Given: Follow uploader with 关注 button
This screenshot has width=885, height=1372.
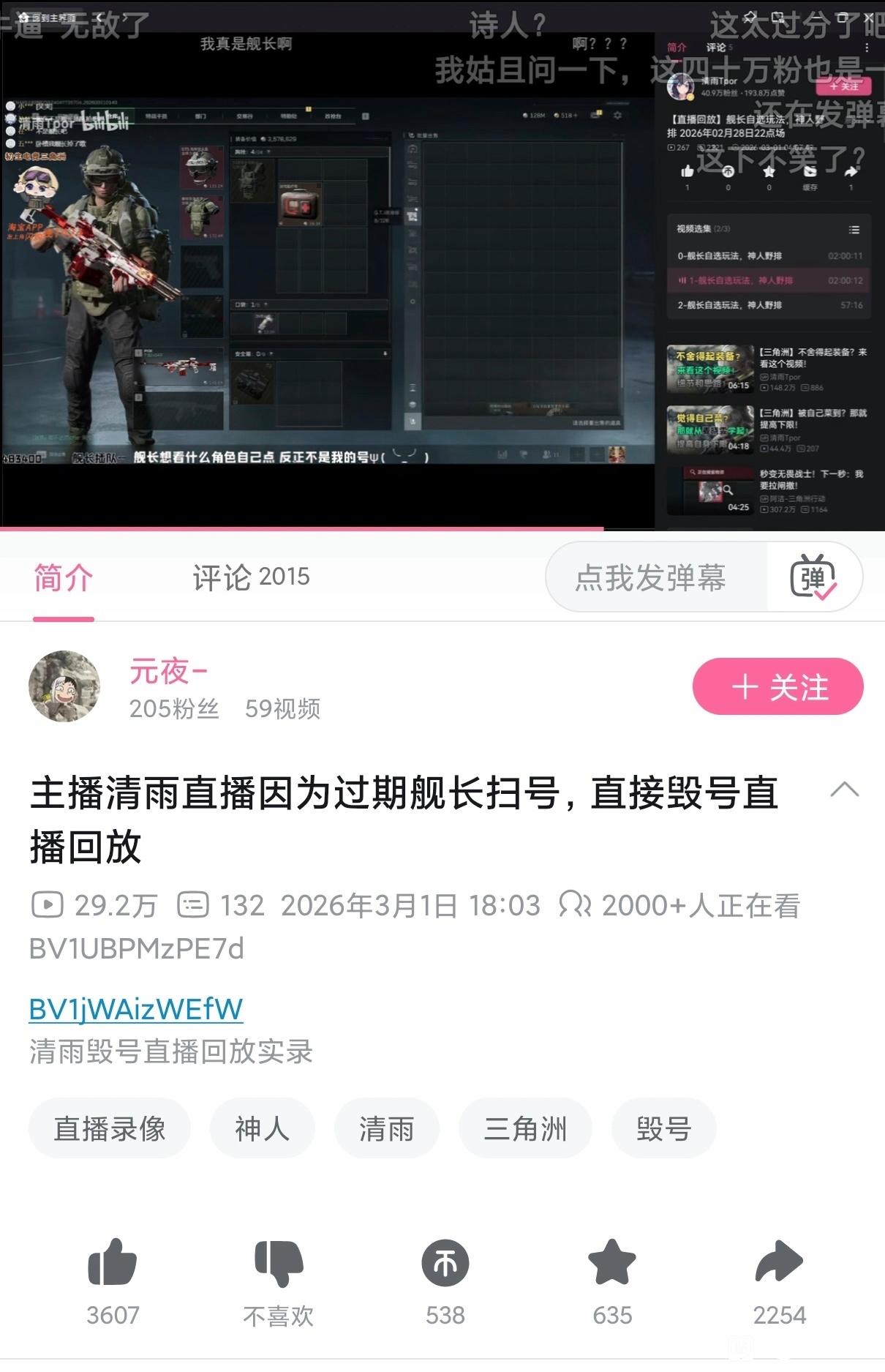Looking at the screenshot, I should 777,686.
